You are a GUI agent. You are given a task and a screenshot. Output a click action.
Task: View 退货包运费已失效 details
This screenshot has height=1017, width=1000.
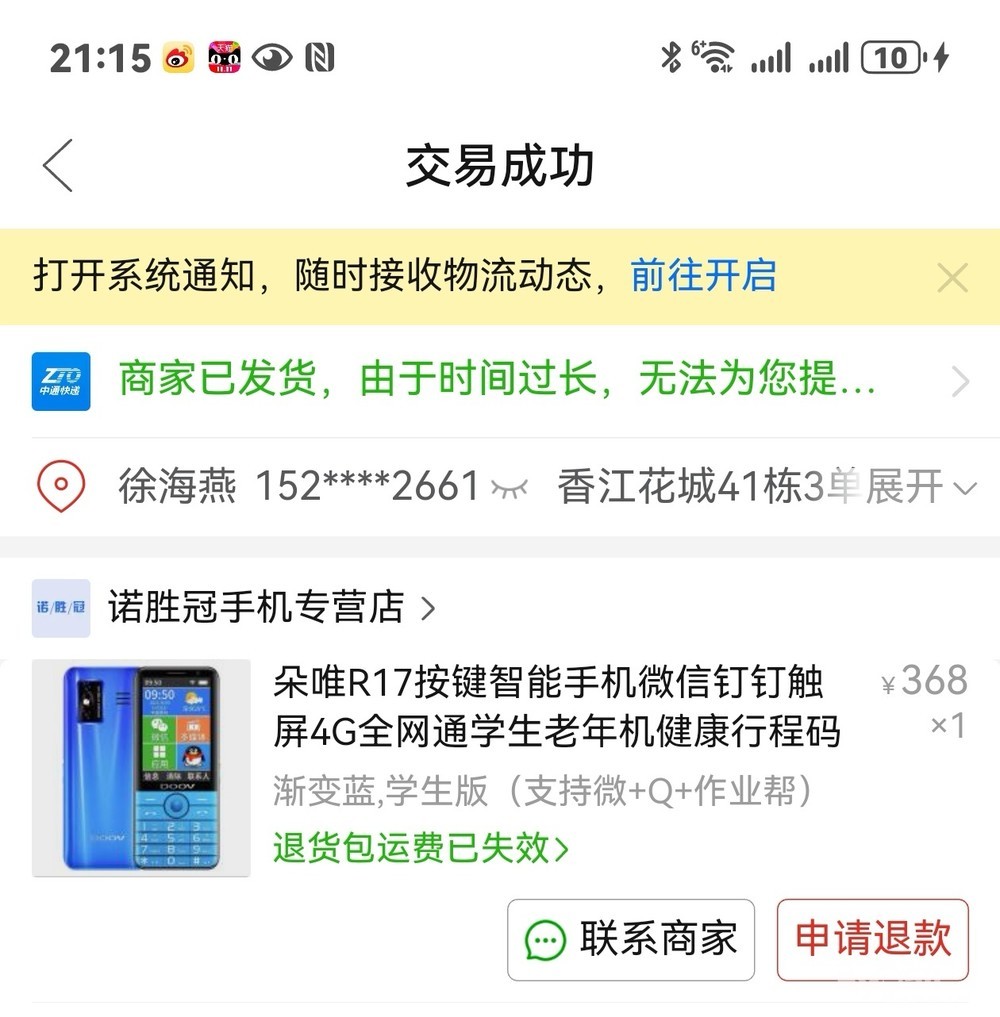click(420, 848)
